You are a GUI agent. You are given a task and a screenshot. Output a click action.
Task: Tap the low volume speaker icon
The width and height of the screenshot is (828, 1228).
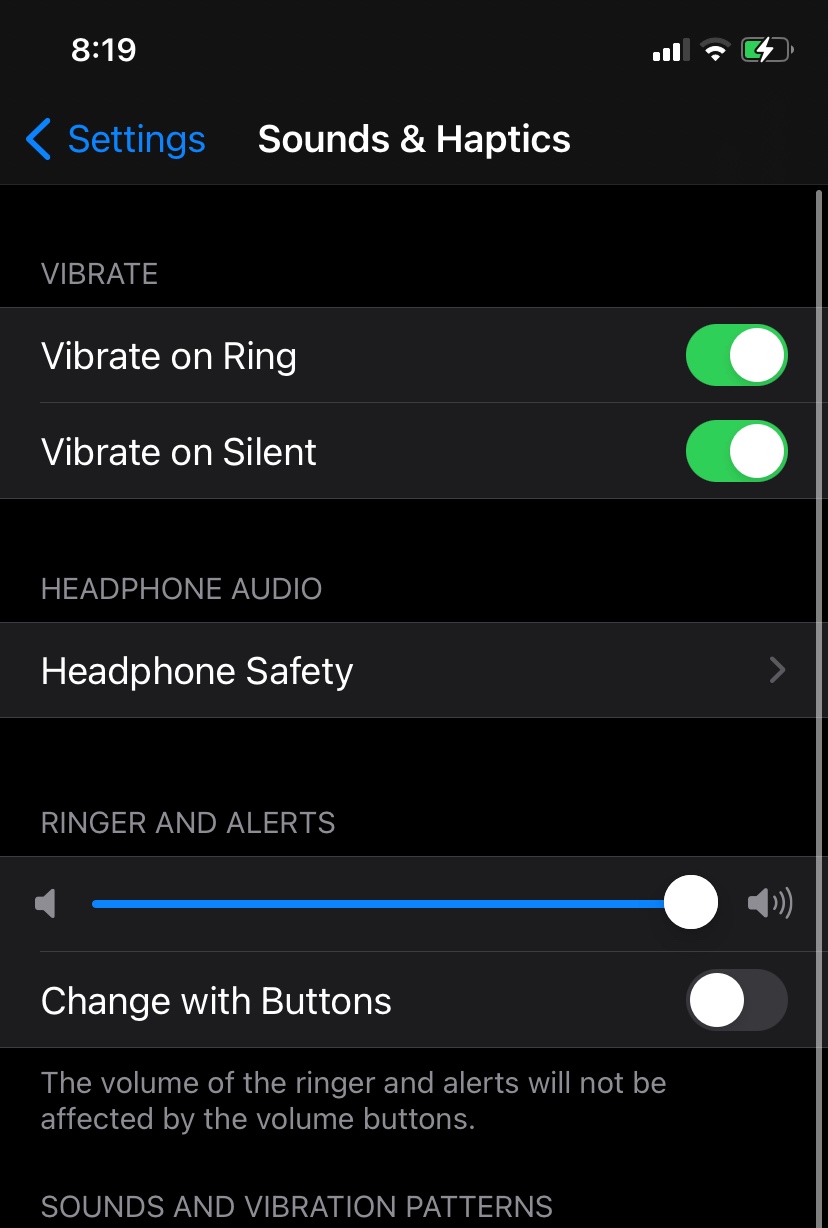click(x=45, y=902)
